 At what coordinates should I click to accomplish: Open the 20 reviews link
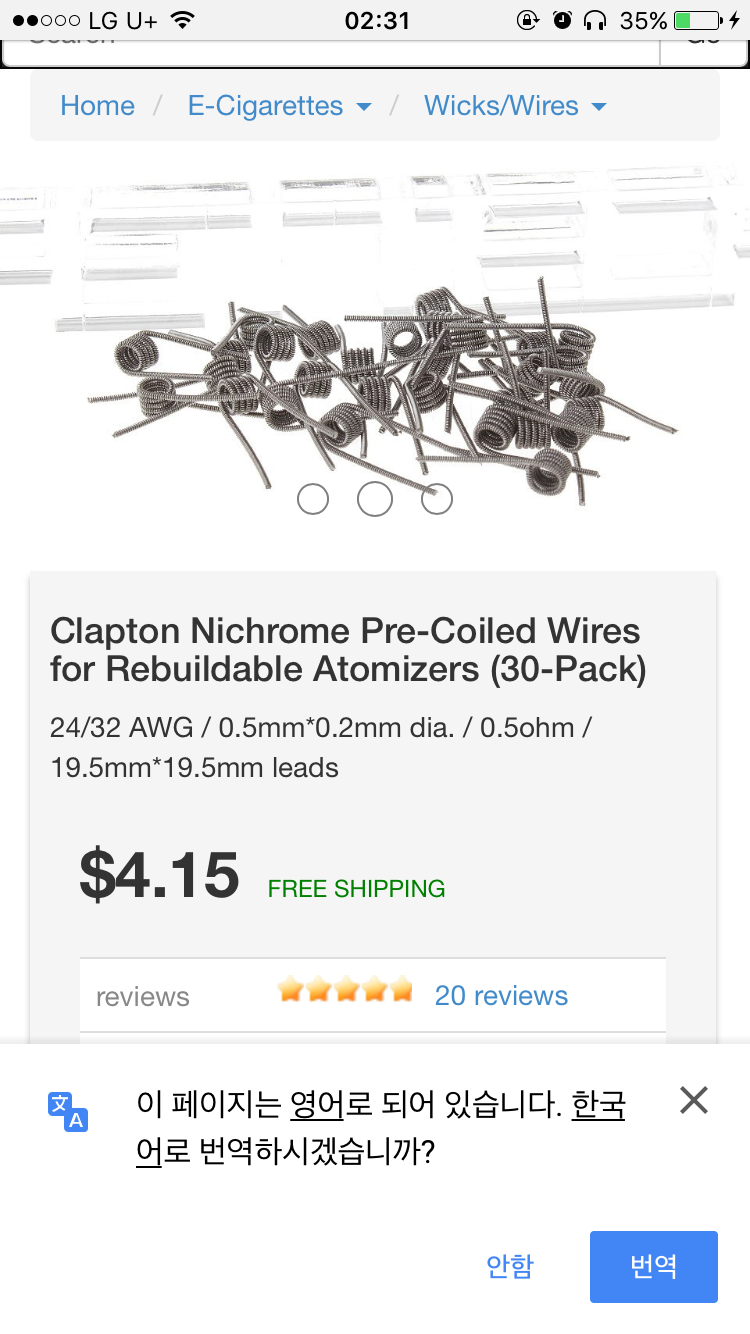point(501,996)
